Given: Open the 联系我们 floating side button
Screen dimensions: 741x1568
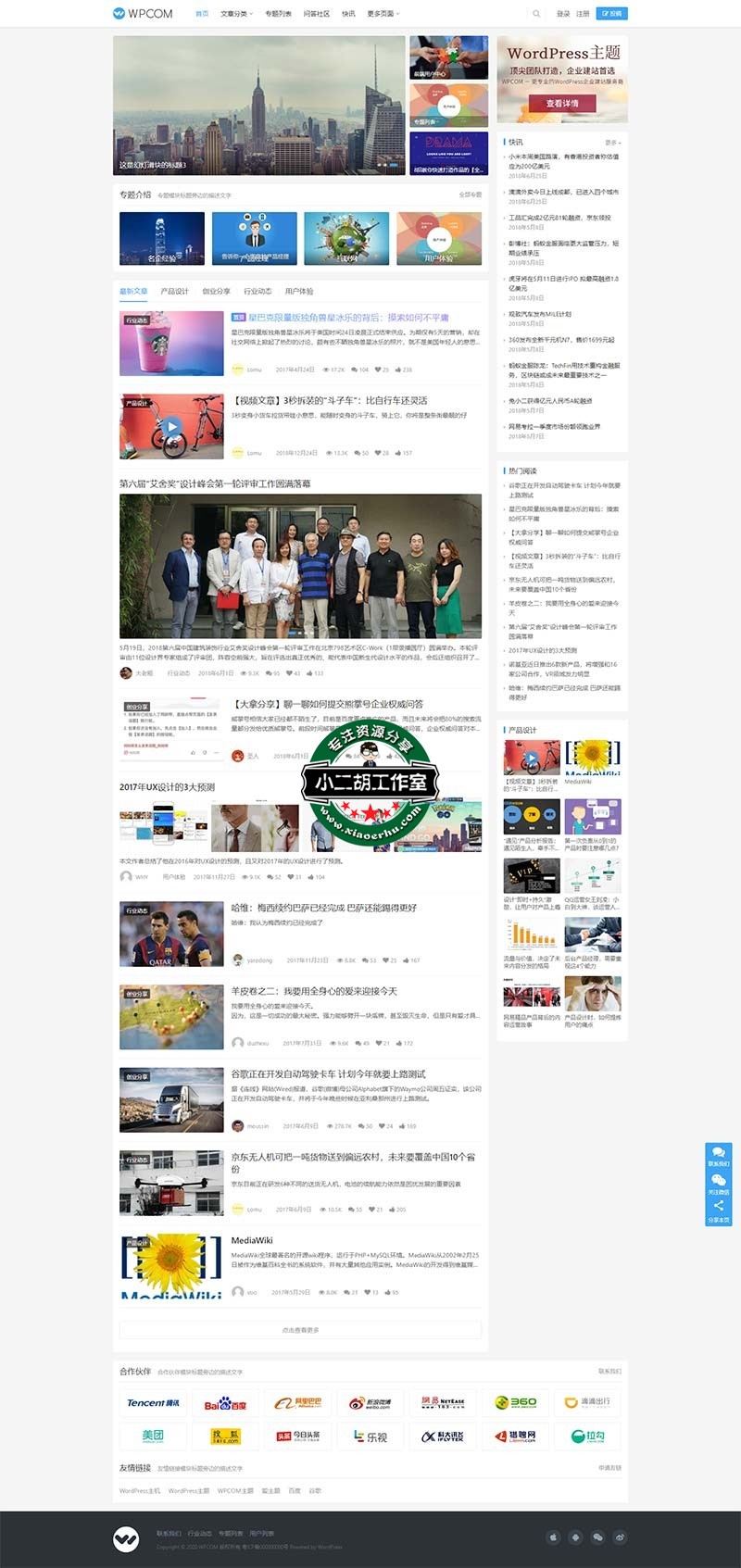Looking at the screenshot, I should tap(719, 1157).
